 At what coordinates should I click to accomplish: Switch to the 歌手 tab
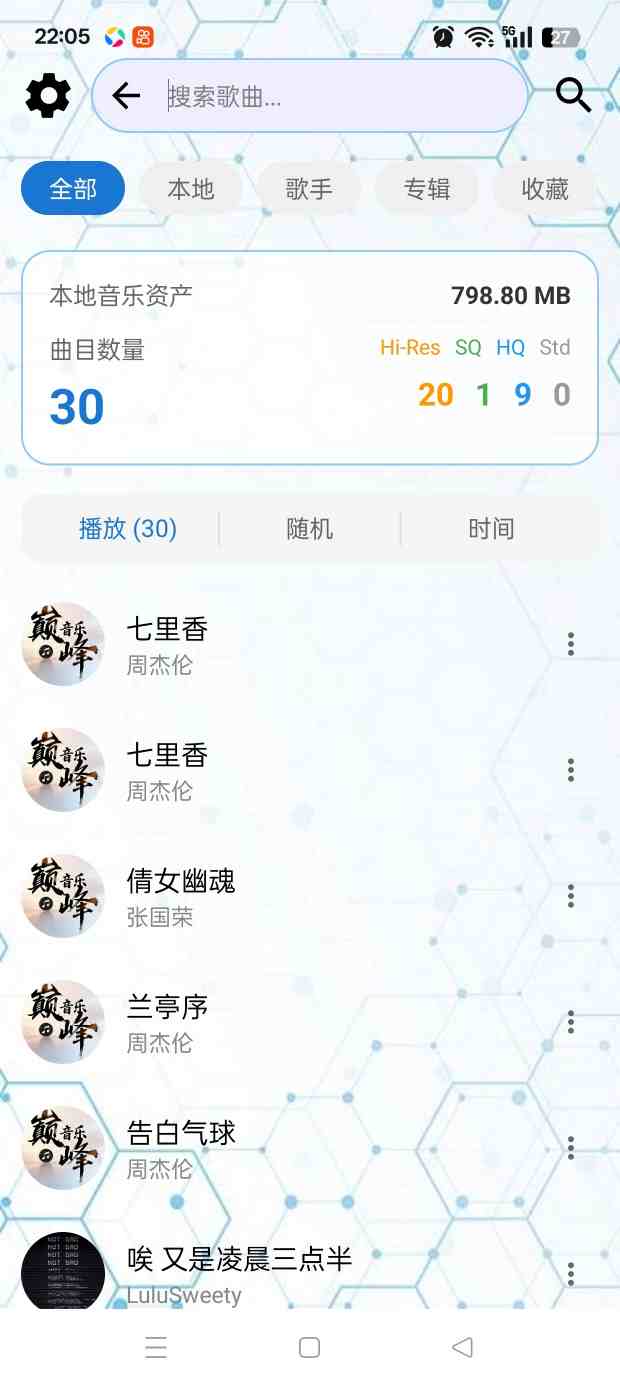coord(309,189)
